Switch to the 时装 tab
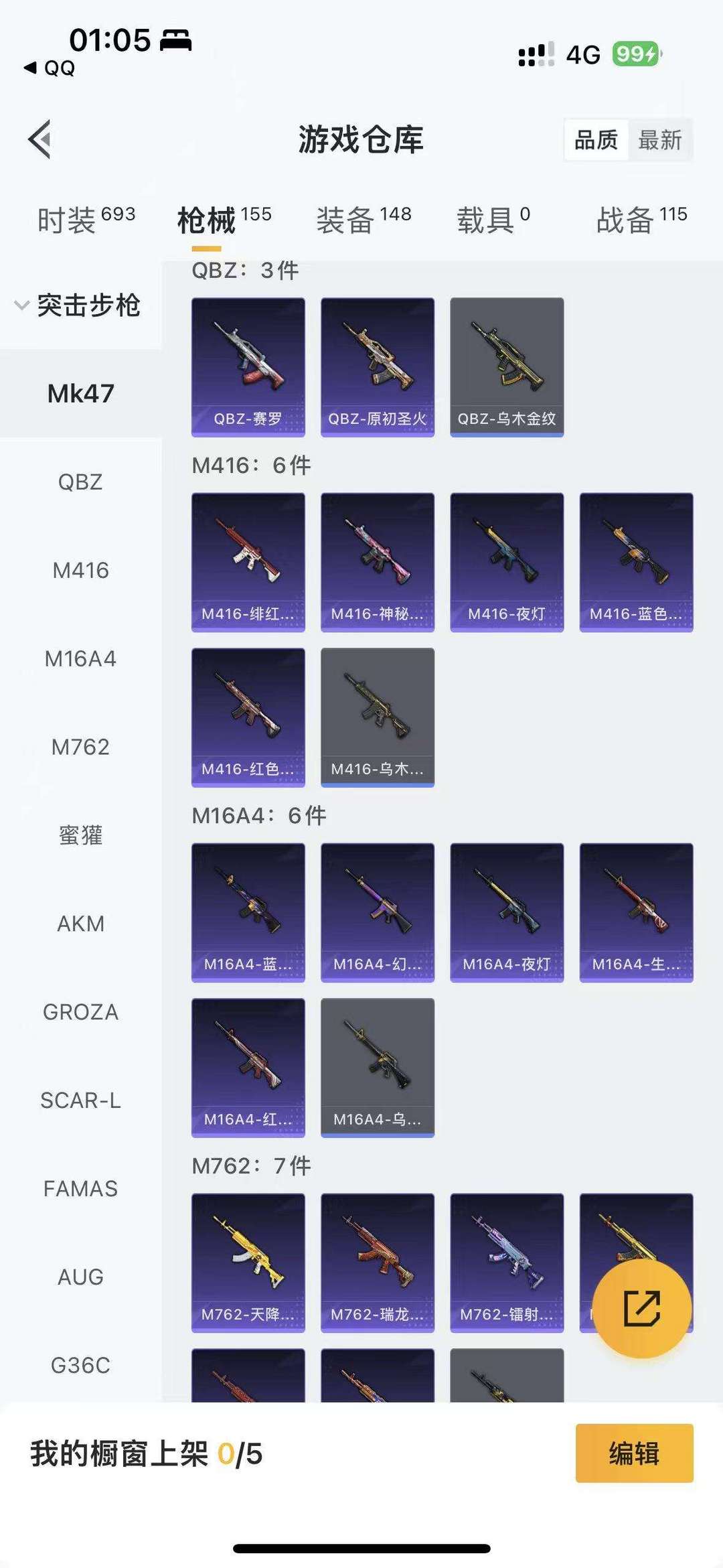 (86, 219)
